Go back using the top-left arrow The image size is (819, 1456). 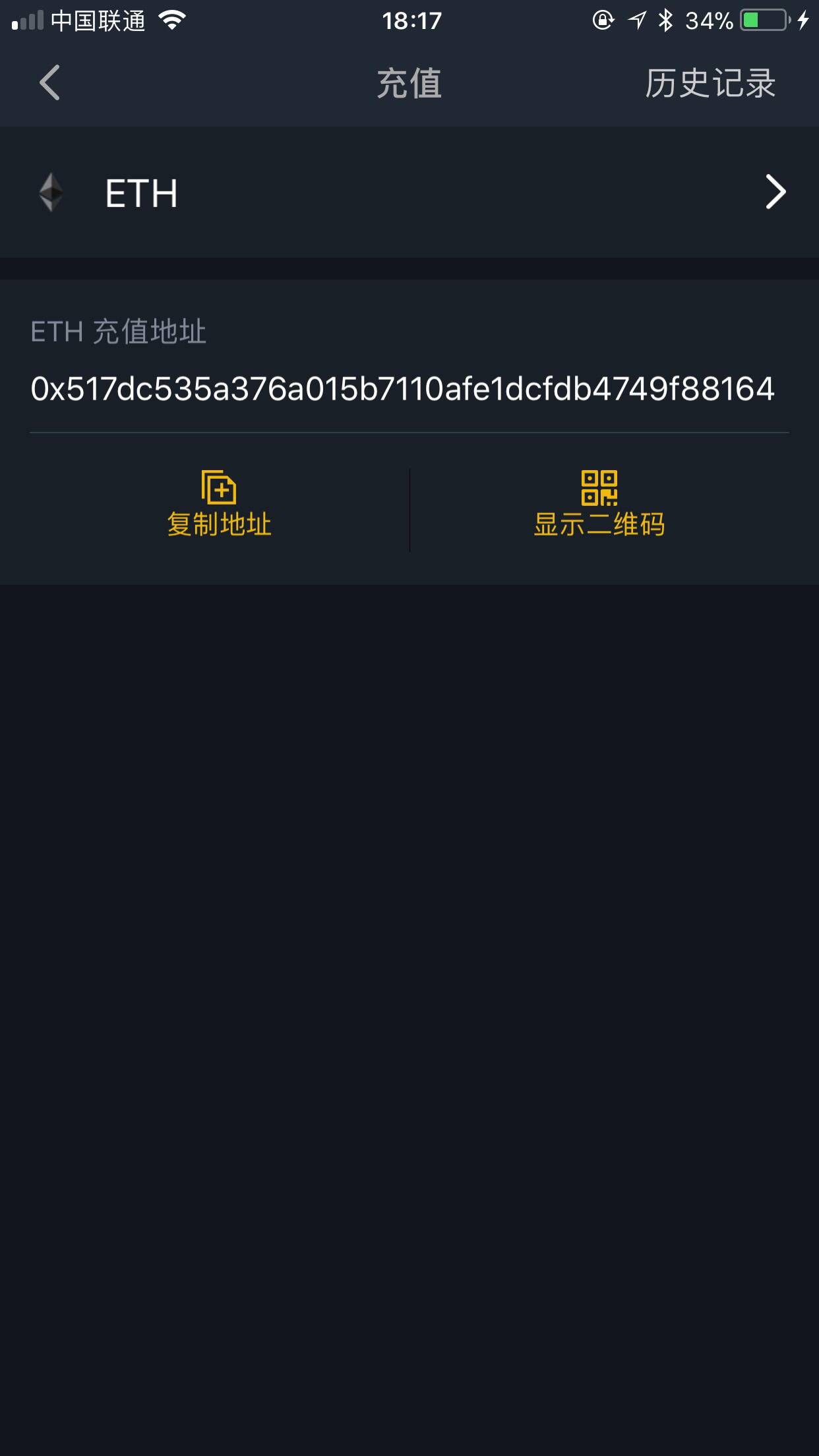click(x=49, y=82)
